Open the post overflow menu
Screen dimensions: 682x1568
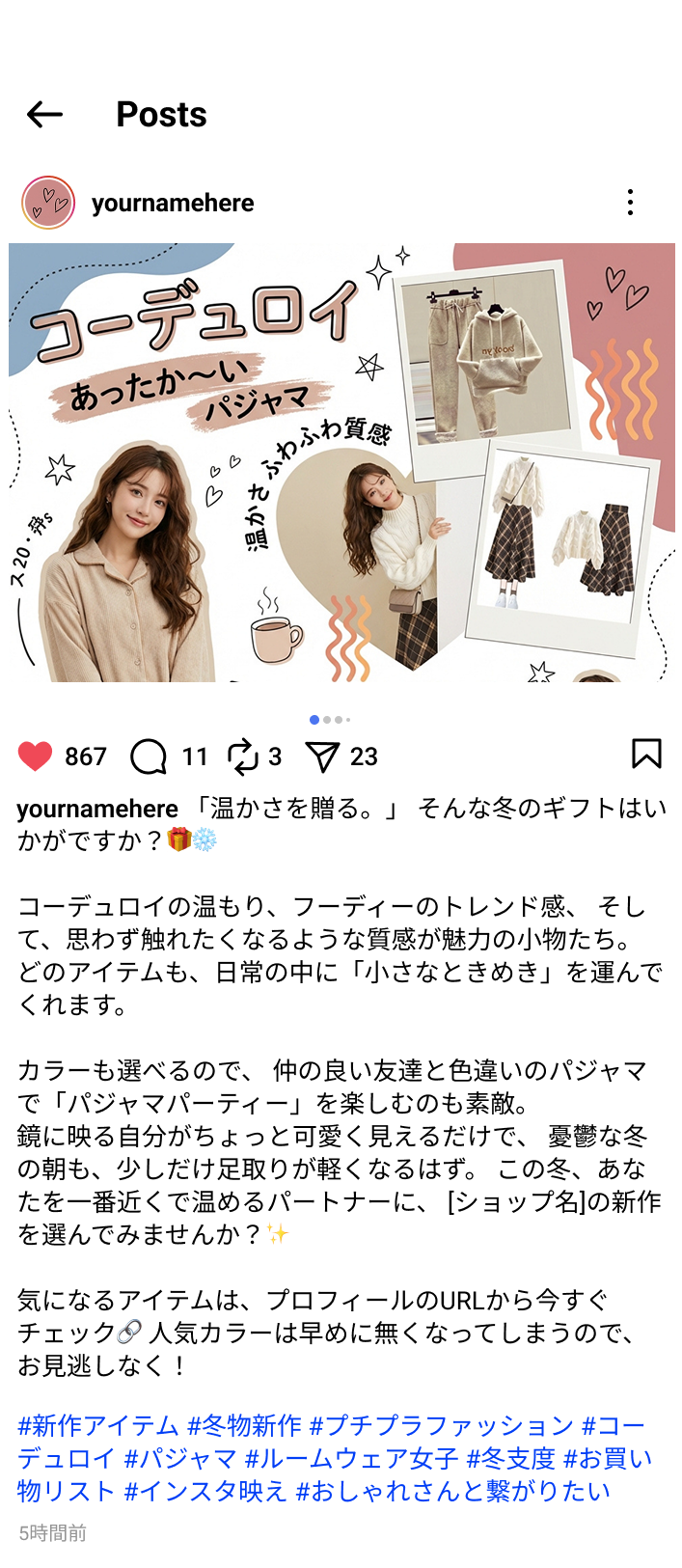pyautogui.click(x=630, y=203)
